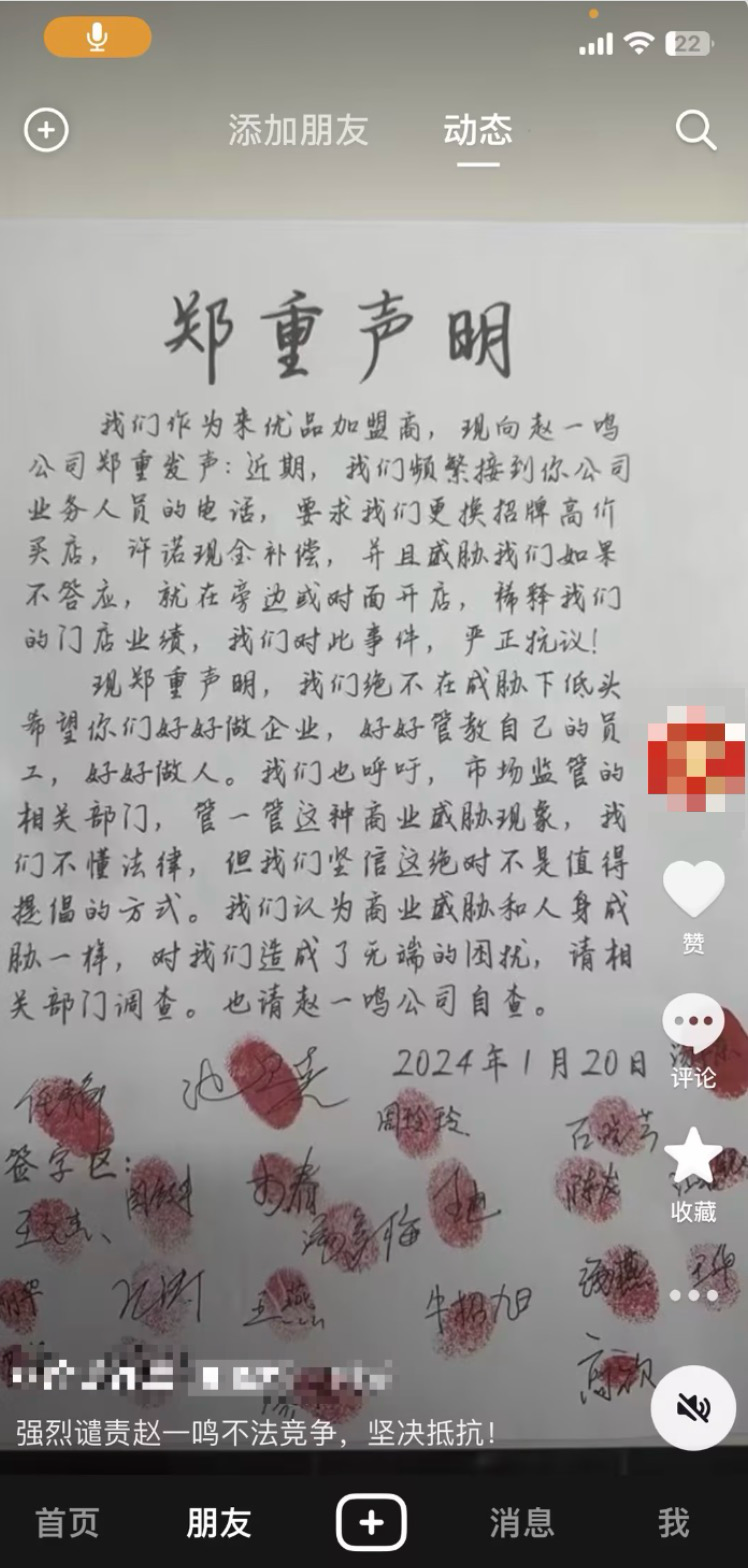Tap the plus icon at top left
The width and height of the screenshot is (748, 1568).
tap(46, 130)
